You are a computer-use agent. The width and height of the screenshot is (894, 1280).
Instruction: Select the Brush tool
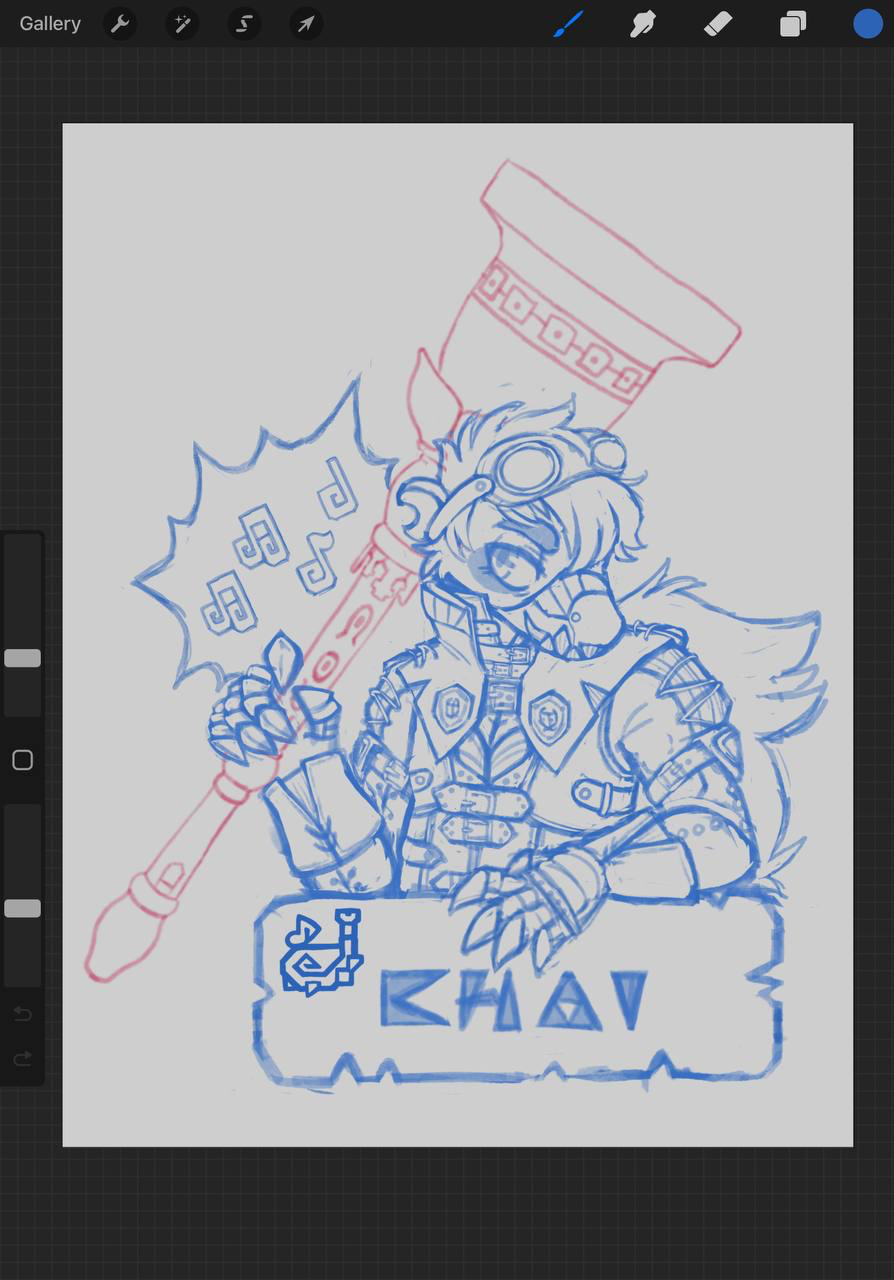tap(568, 24)
